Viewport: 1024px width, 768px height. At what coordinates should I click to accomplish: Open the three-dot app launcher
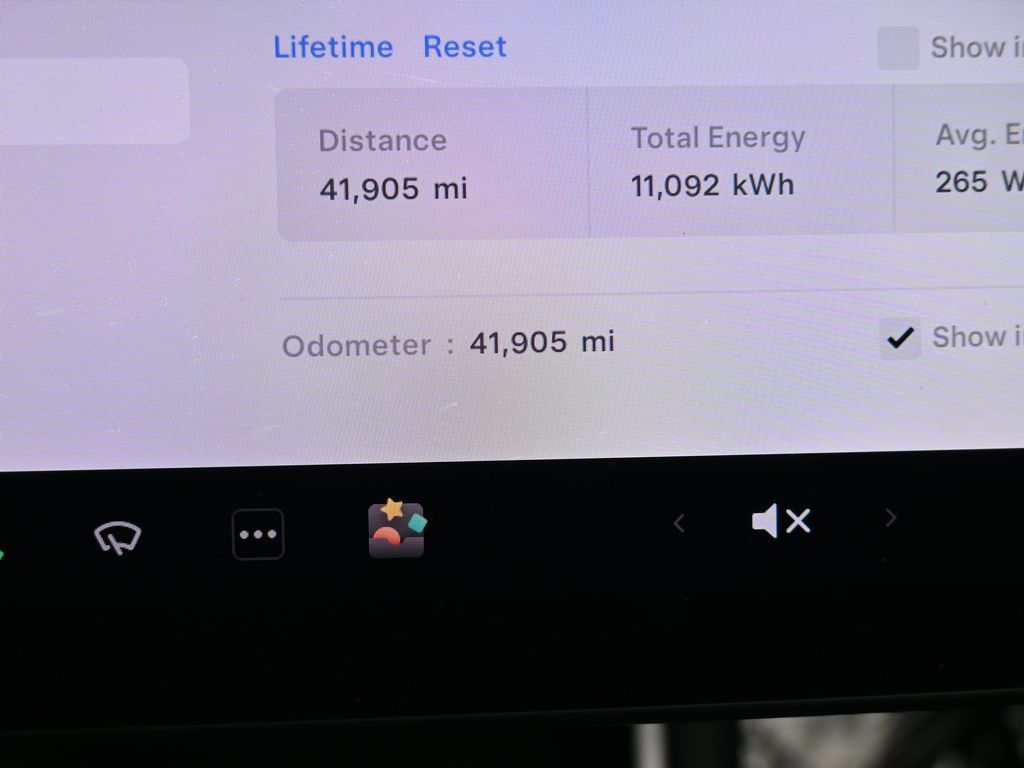tap(258, 534)
